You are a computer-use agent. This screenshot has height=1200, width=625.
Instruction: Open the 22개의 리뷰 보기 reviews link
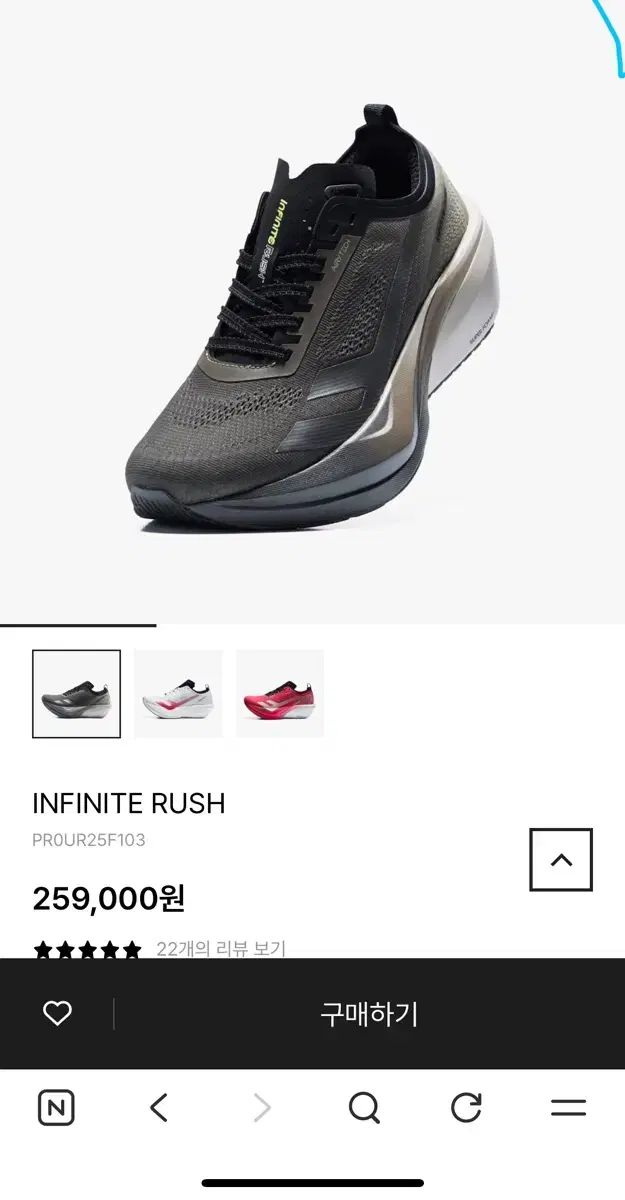221,949
